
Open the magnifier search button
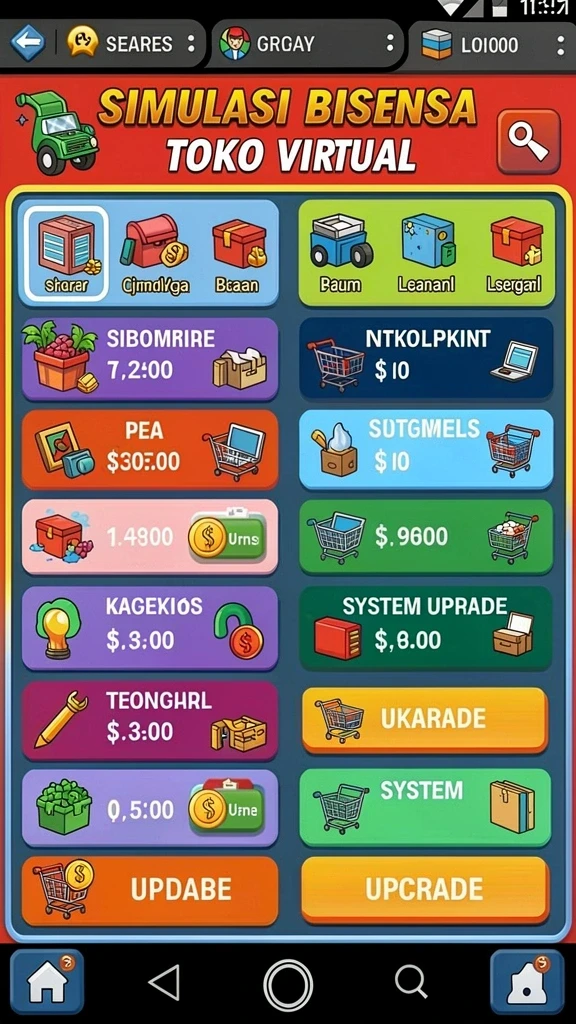528,141
